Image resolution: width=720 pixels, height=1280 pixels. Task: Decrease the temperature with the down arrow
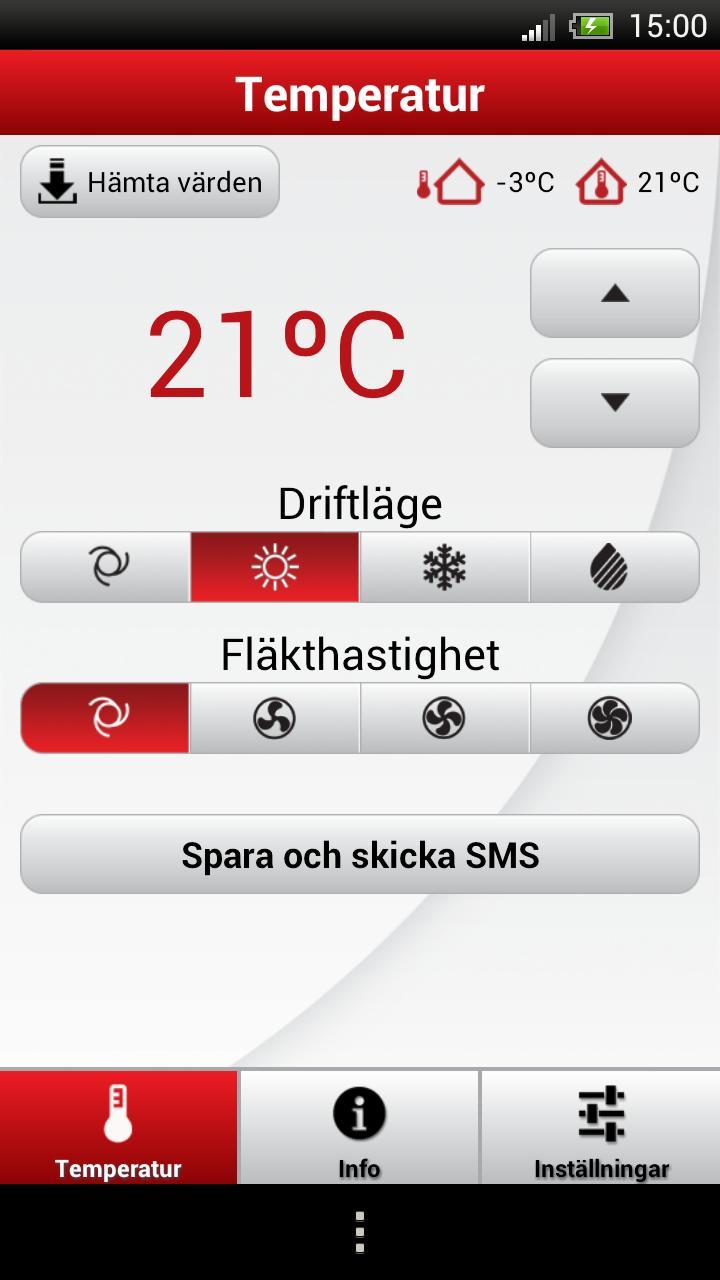614,402
